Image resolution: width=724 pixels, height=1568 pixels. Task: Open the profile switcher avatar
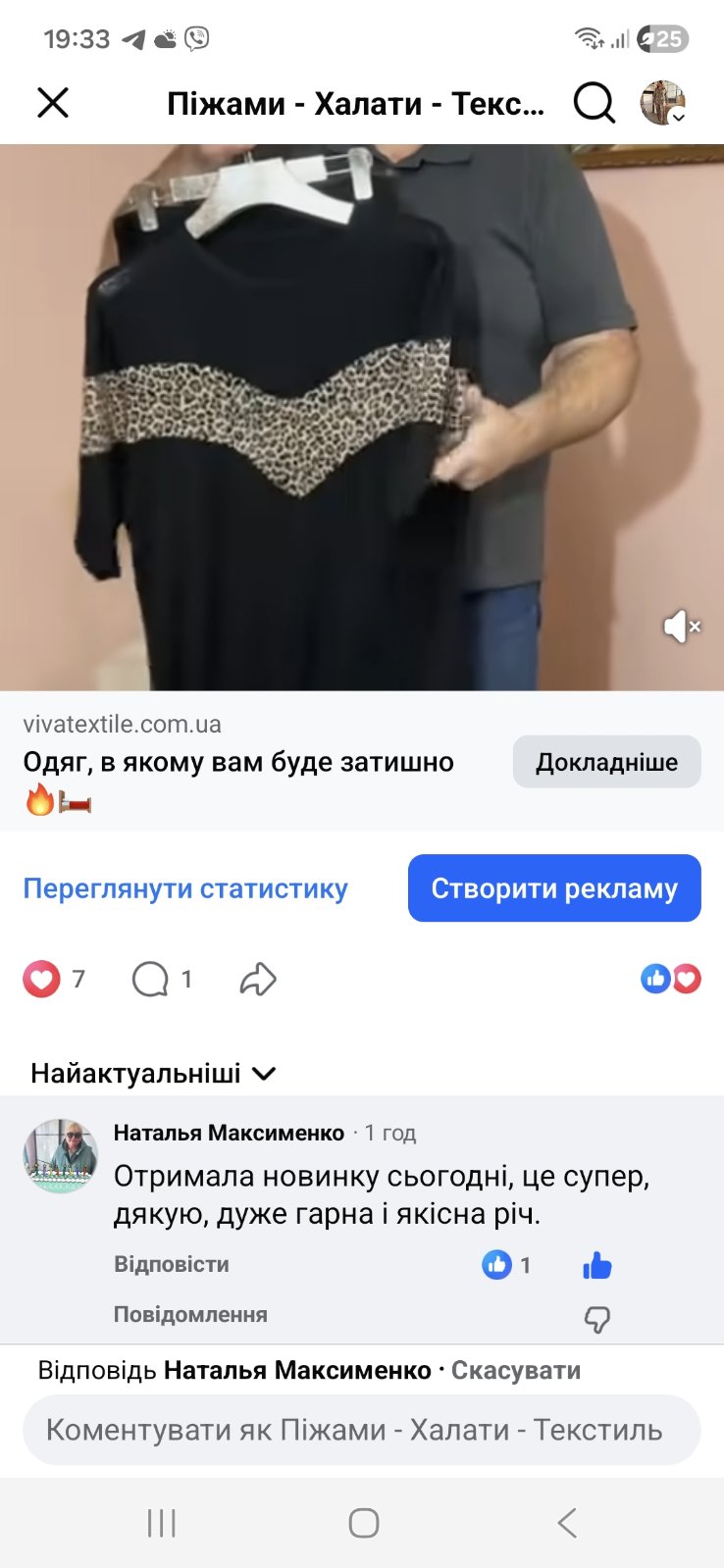point(663,102)
